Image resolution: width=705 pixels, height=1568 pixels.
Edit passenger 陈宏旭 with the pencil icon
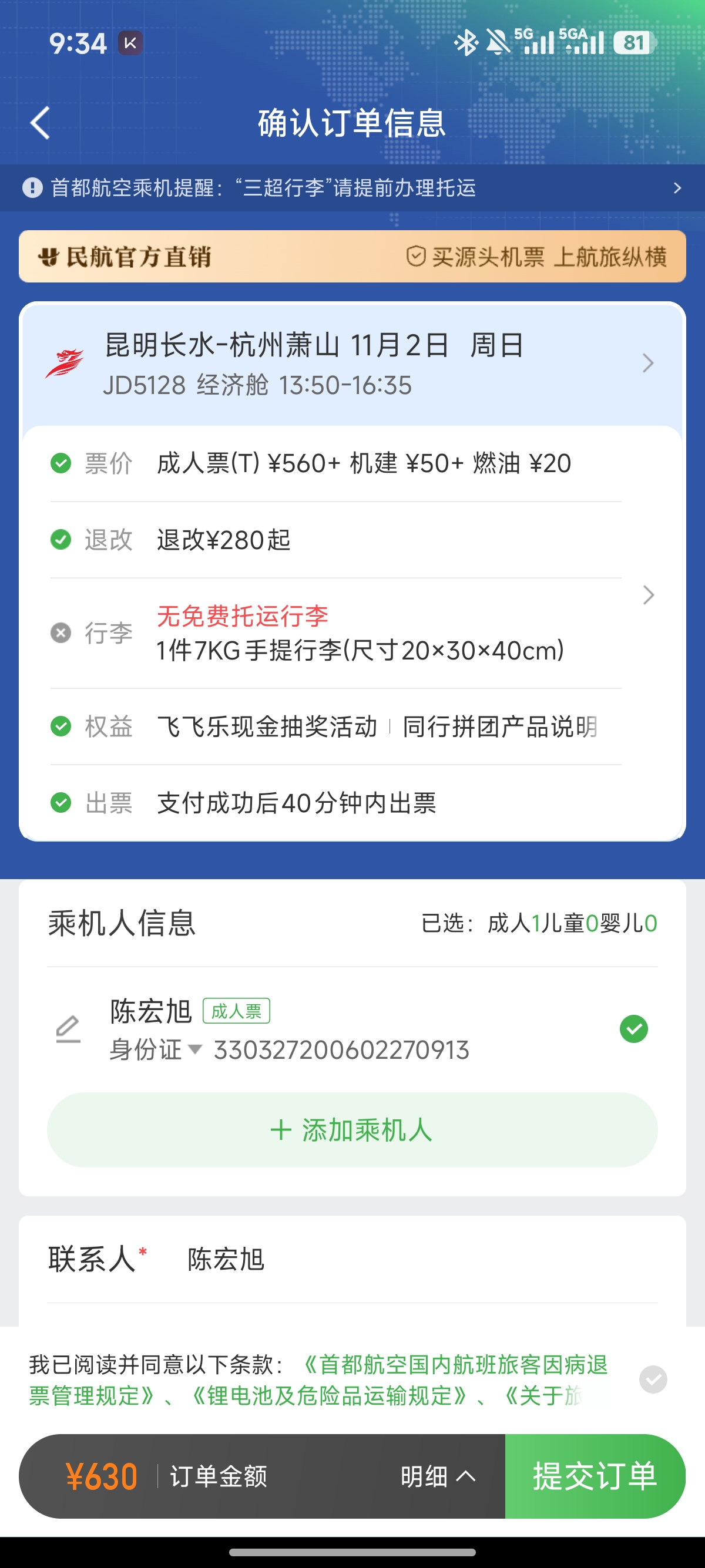point(68,1029)
